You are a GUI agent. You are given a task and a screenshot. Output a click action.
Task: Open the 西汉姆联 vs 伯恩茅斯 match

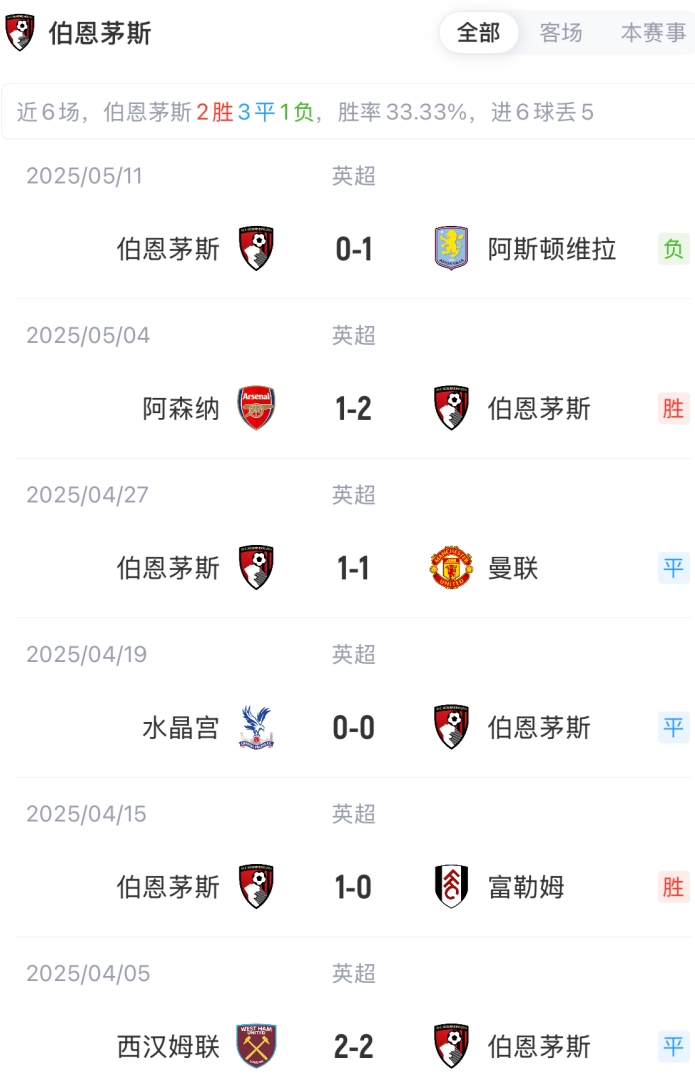[x=354, y=1046]
